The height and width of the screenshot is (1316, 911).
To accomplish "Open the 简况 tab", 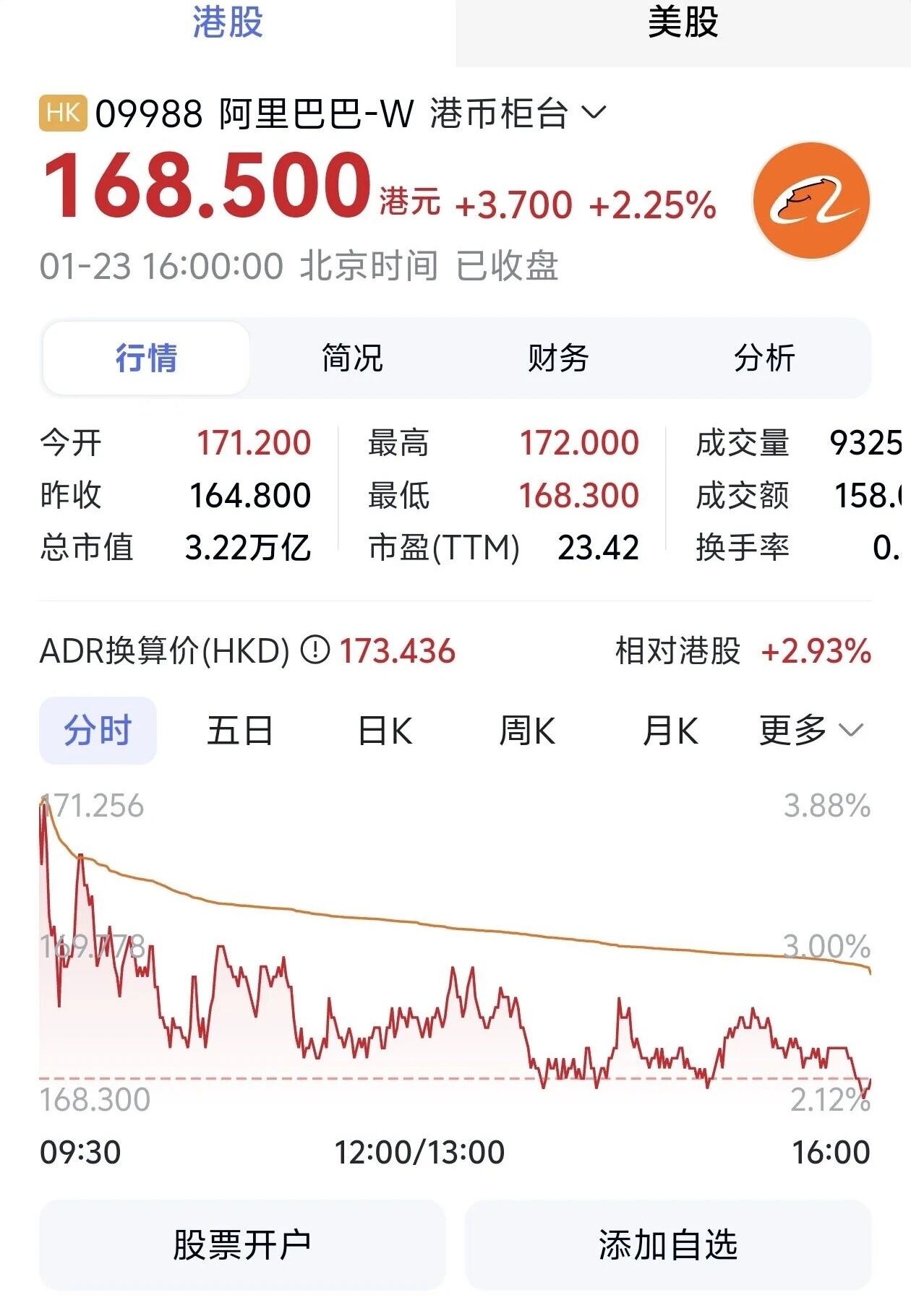I will pyautogui.click(x=352, y=358).
